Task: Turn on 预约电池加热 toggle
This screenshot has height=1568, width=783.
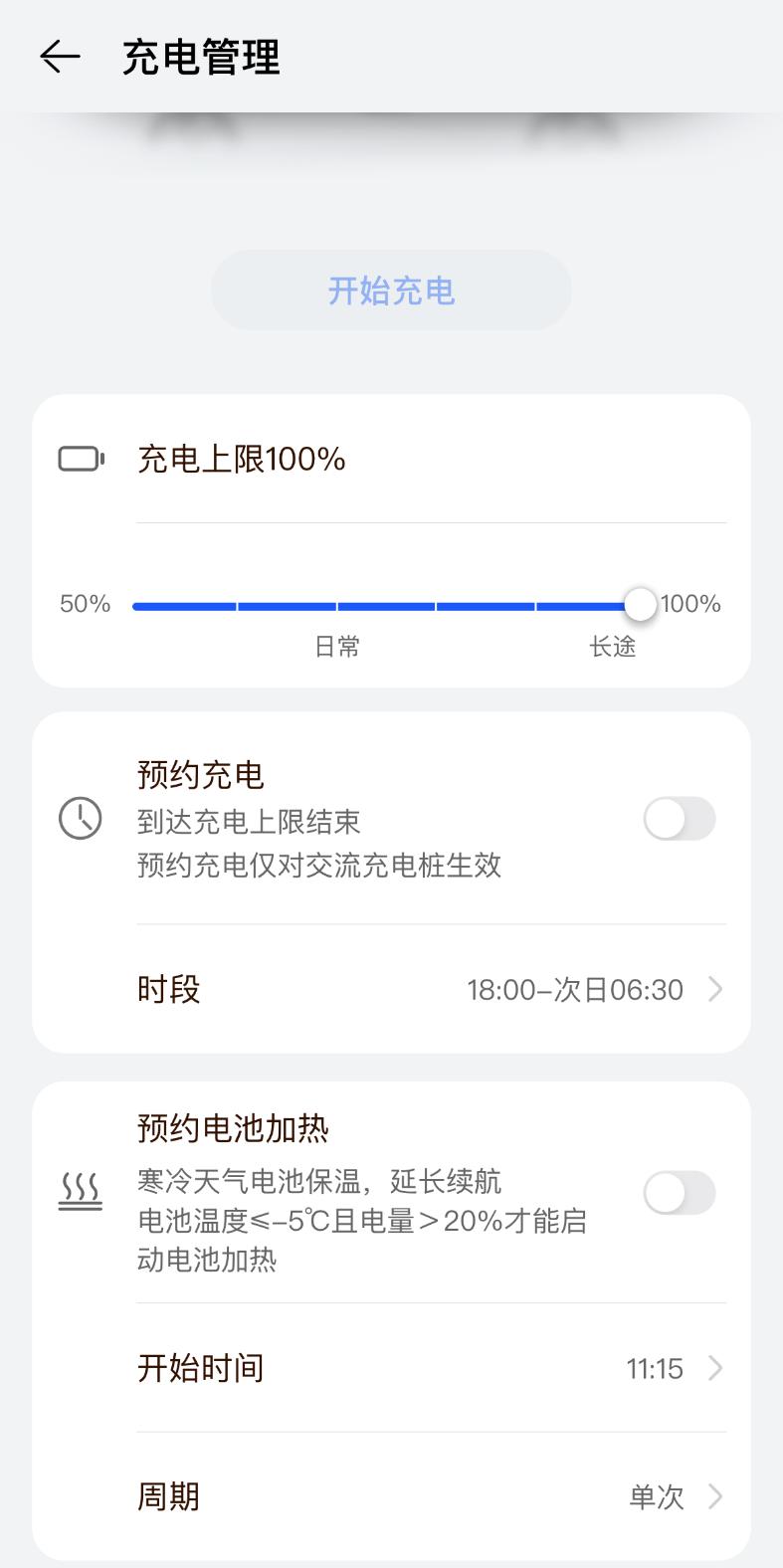Action: [x=679, y=1193]
